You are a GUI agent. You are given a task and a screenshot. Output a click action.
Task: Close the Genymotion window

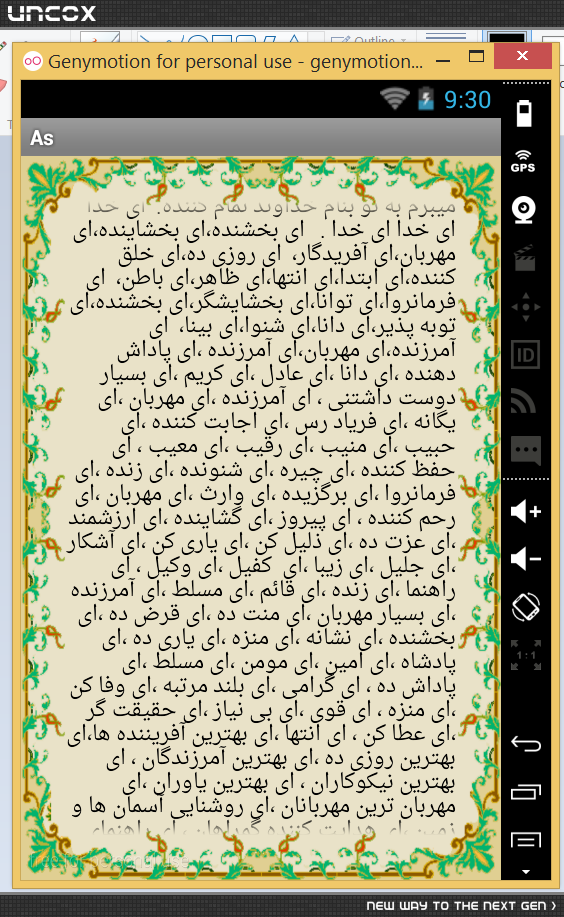522,56
